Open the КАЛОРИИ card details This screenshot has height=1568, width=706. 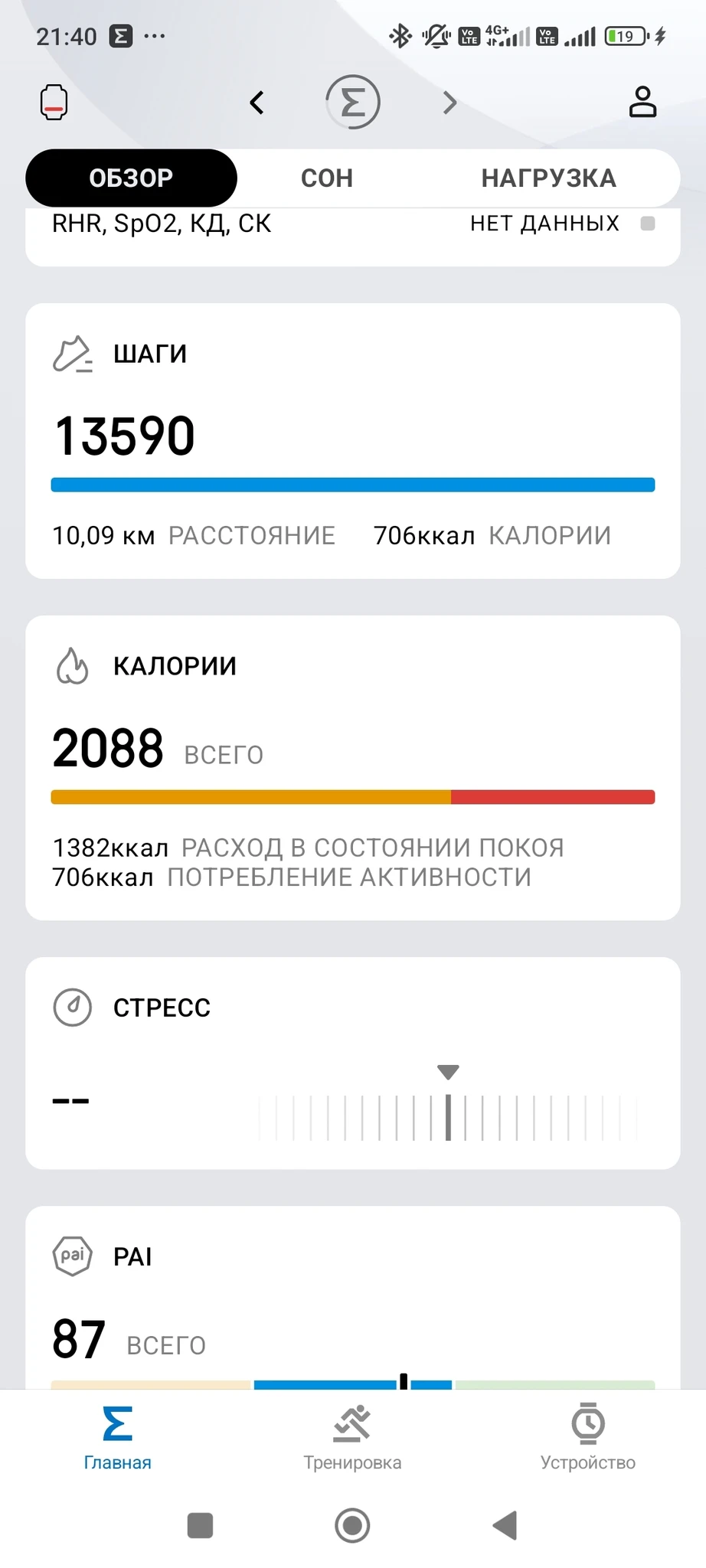[352, 767]
